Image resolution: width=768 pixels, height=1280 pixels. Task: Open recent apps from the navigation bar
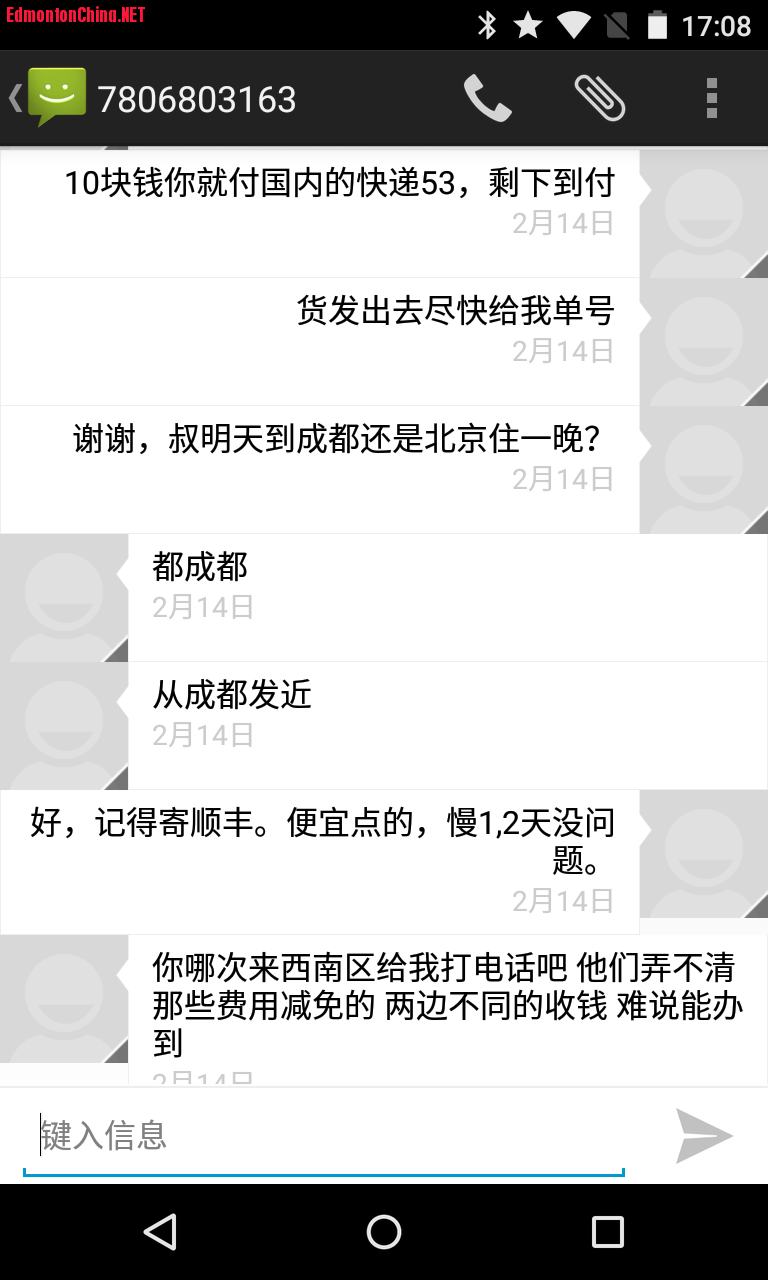click(x=607, y=1232)
